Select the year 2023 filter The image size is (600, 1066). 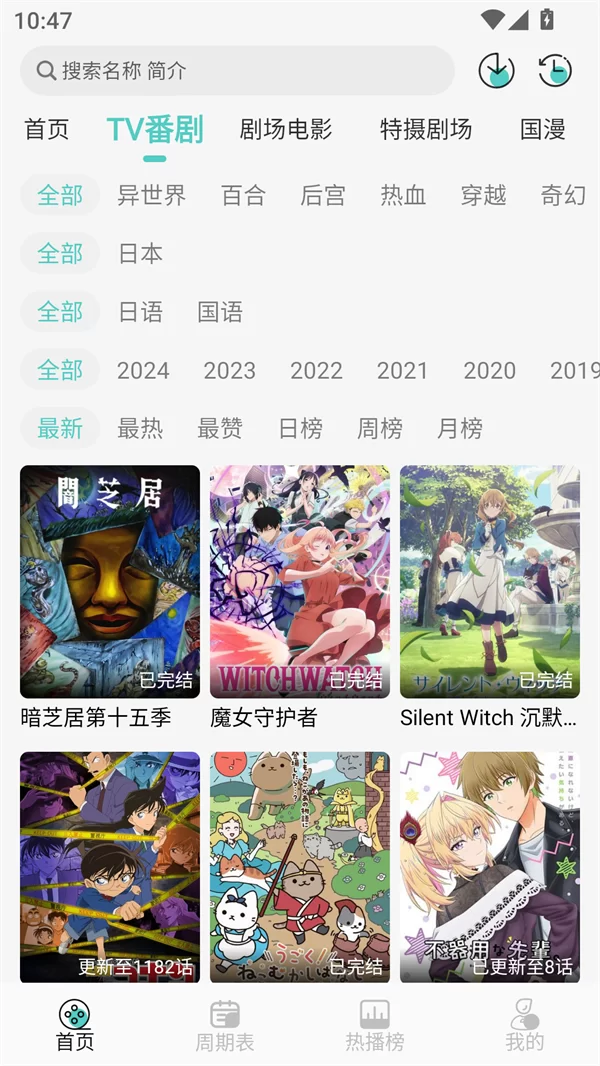pos(229,370)
